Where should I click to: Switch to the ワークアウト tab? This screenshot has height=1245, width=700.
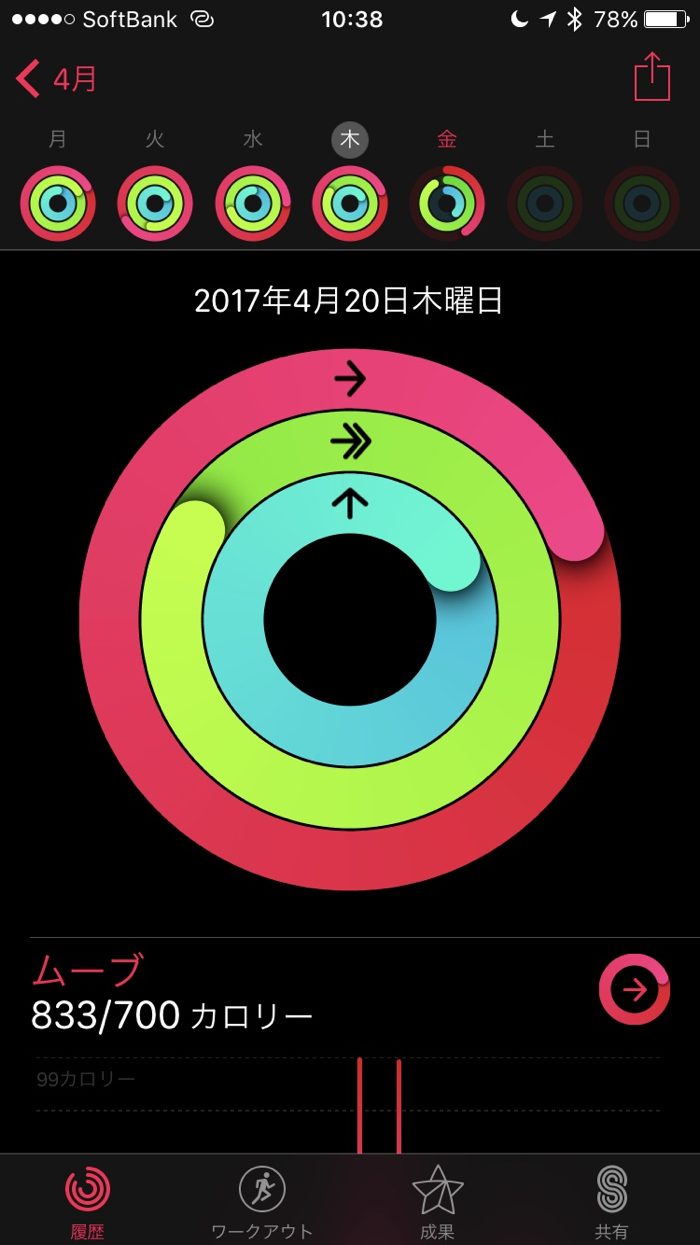pyautogui.click(x=262, y=1201)
